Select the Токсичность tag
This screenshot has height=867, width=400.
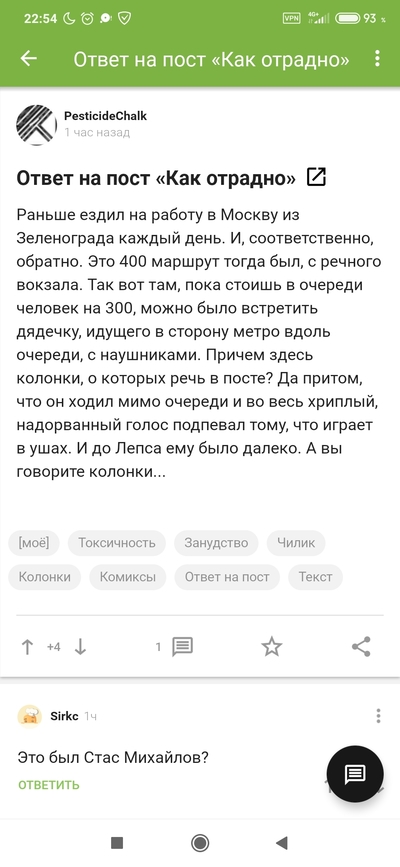tap(117, 542)
